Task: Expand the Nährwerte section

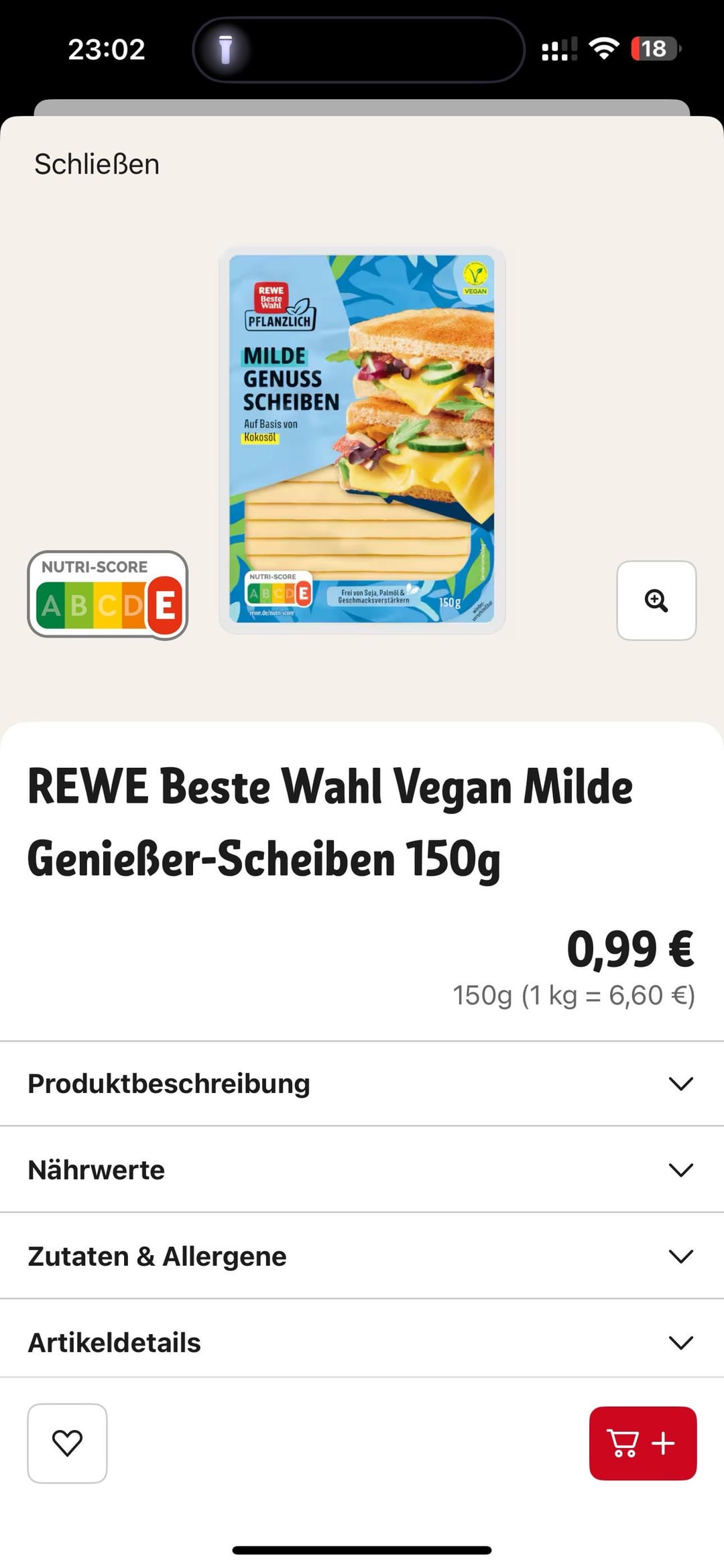Action: (x=362, y=1170)
